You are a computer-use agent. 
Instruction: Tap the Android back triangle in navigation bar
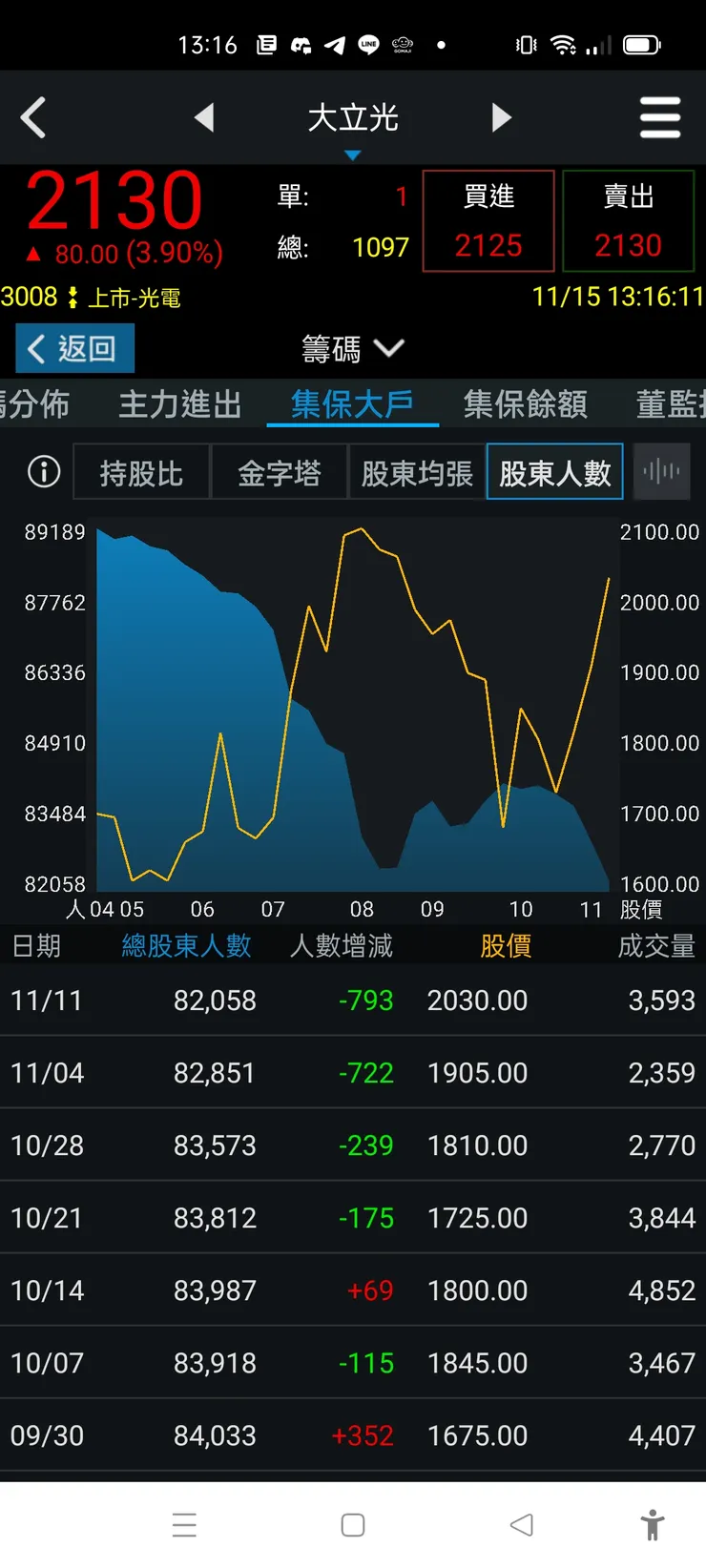coord(521,1524)
